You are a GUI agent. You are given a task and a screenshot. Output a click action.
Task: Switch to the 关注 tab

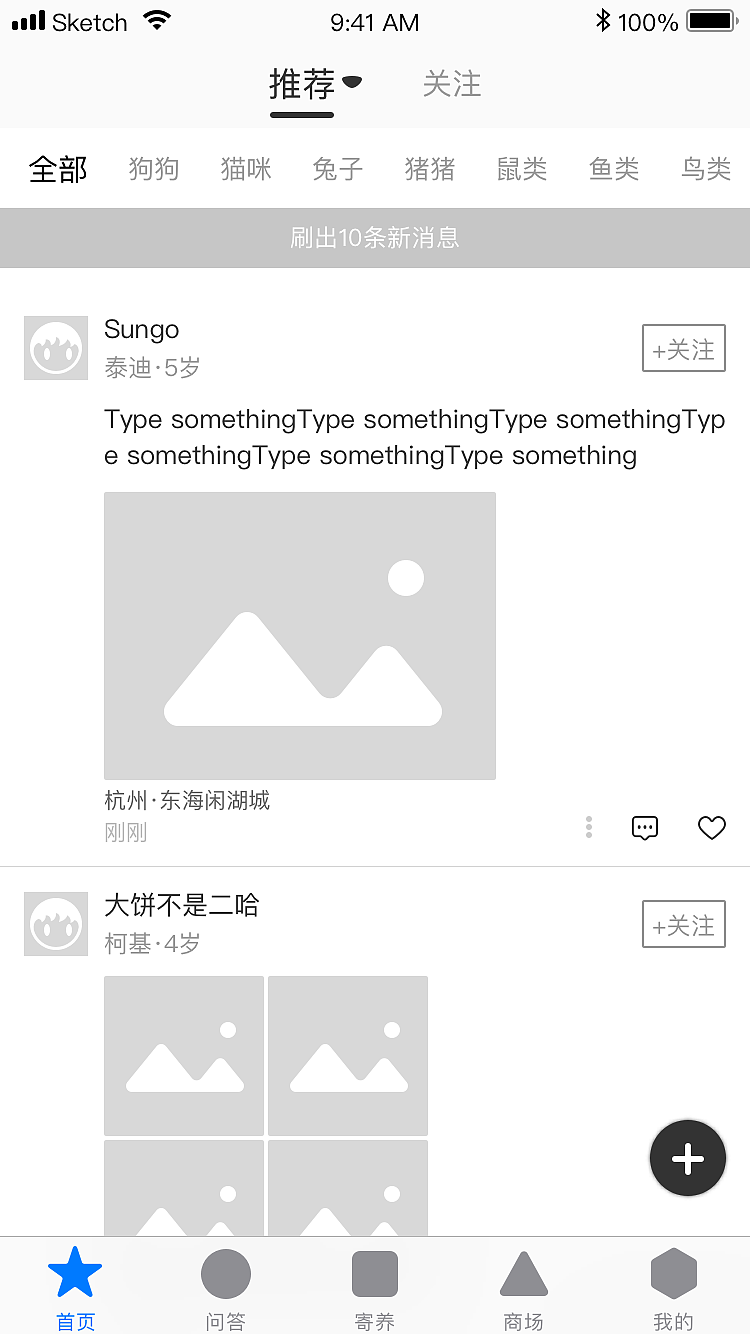click(x=452, y=86)
